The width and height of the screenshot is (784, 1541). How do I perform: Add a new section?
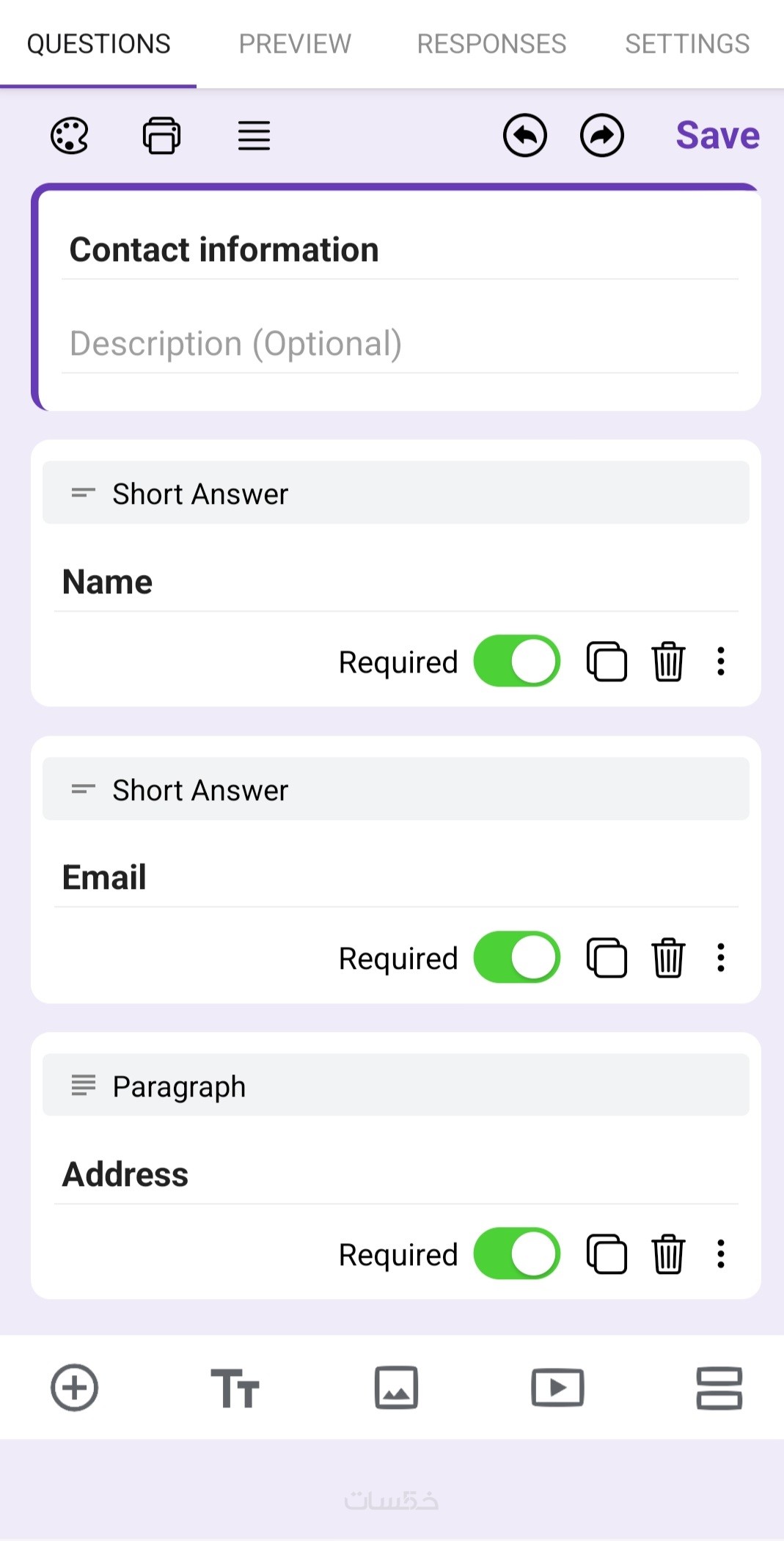[719, 1388]
